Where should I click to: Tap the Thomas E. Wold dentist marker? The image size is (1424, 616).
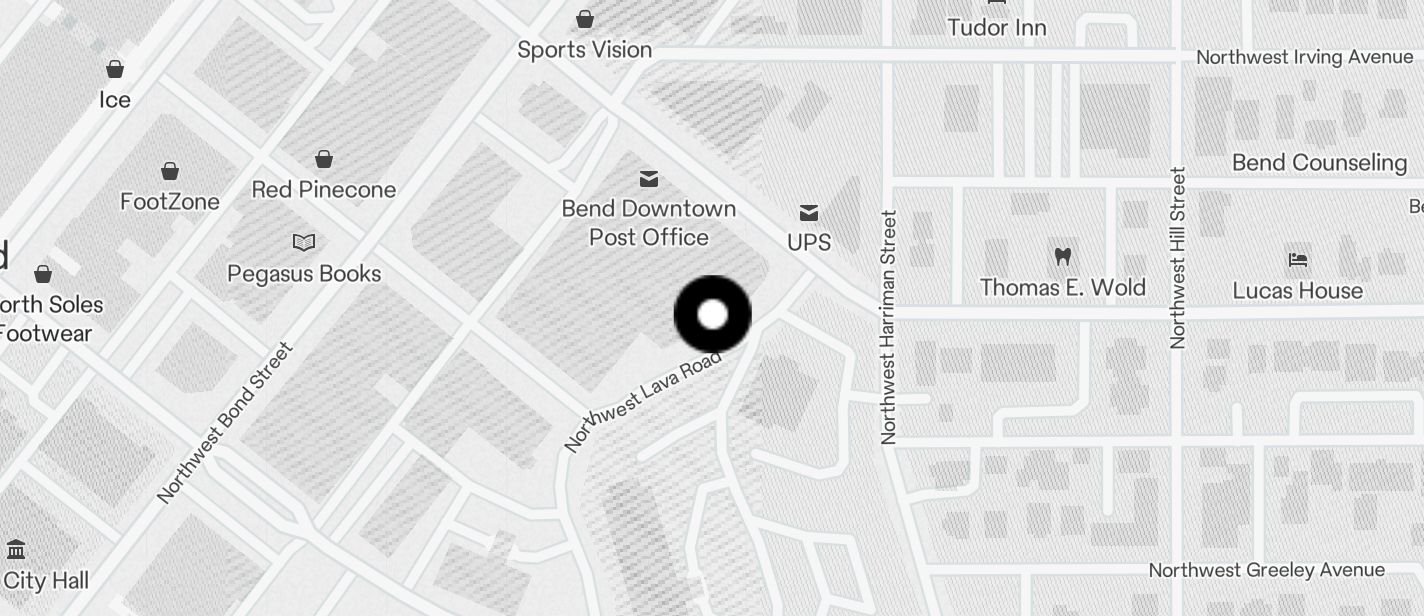point(1062,257)
